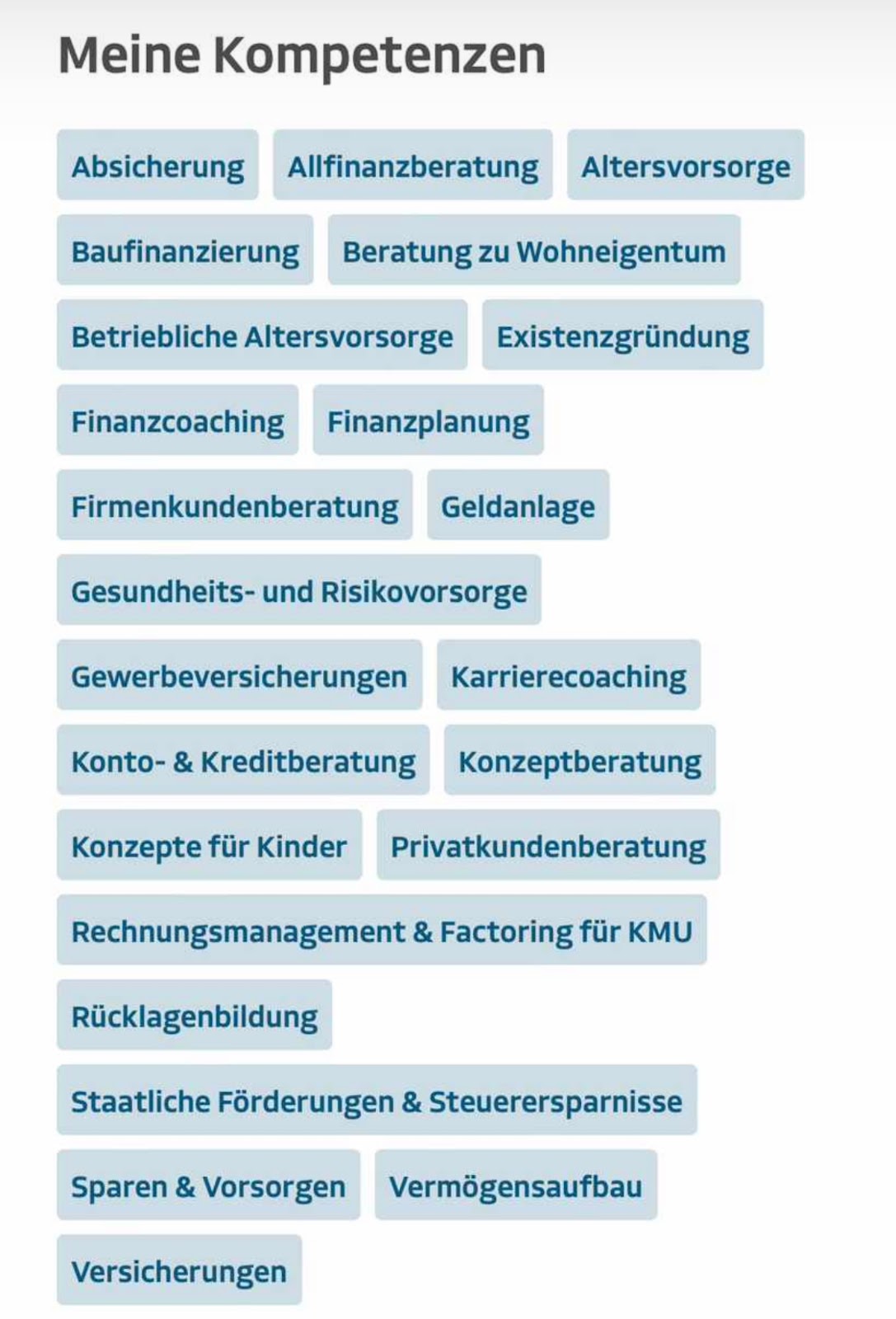
Task: Choose Staatliche Förderungen & Steuerersparnisse tag
Action: click(377, 1100)
